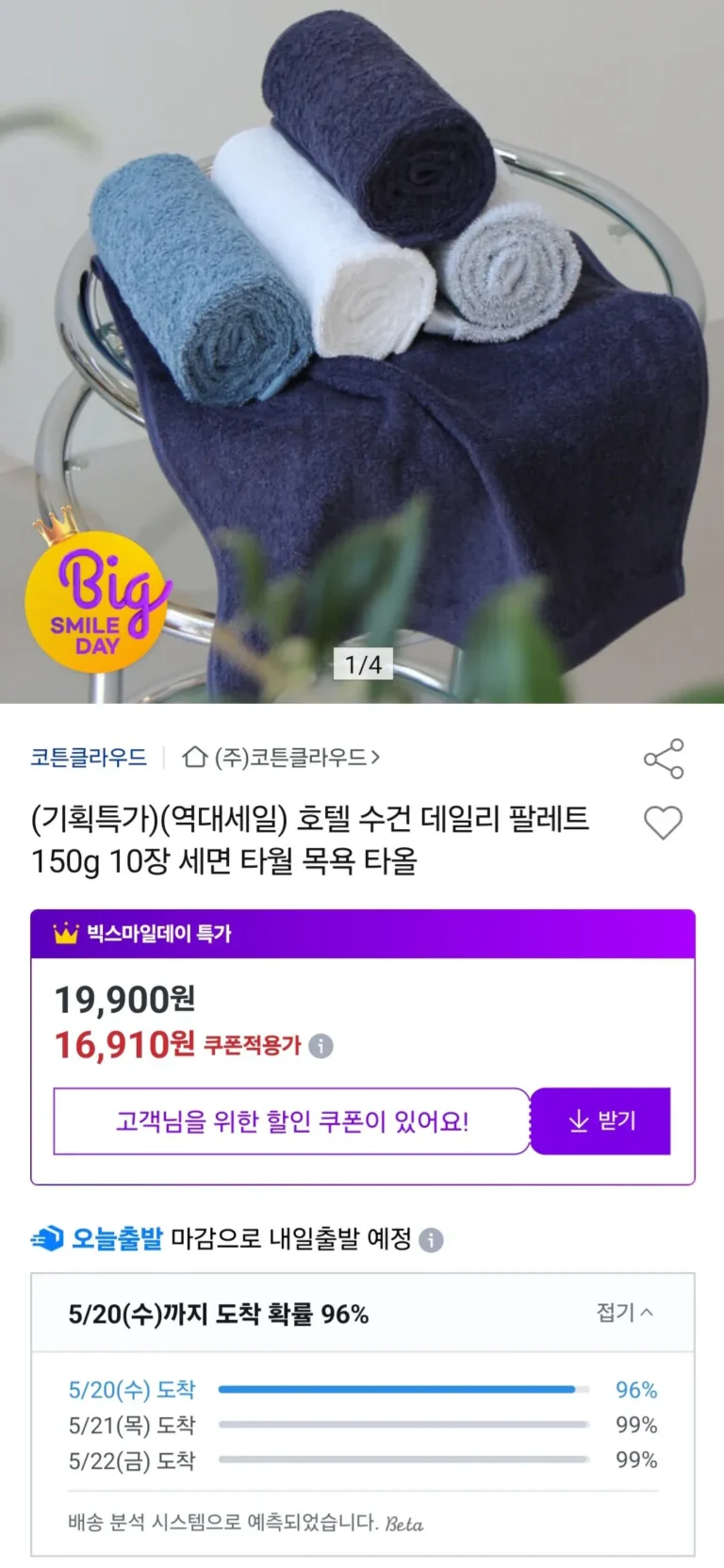
Task: Open the 쿠폰적용가 info icon
Action: (321, 1046)
